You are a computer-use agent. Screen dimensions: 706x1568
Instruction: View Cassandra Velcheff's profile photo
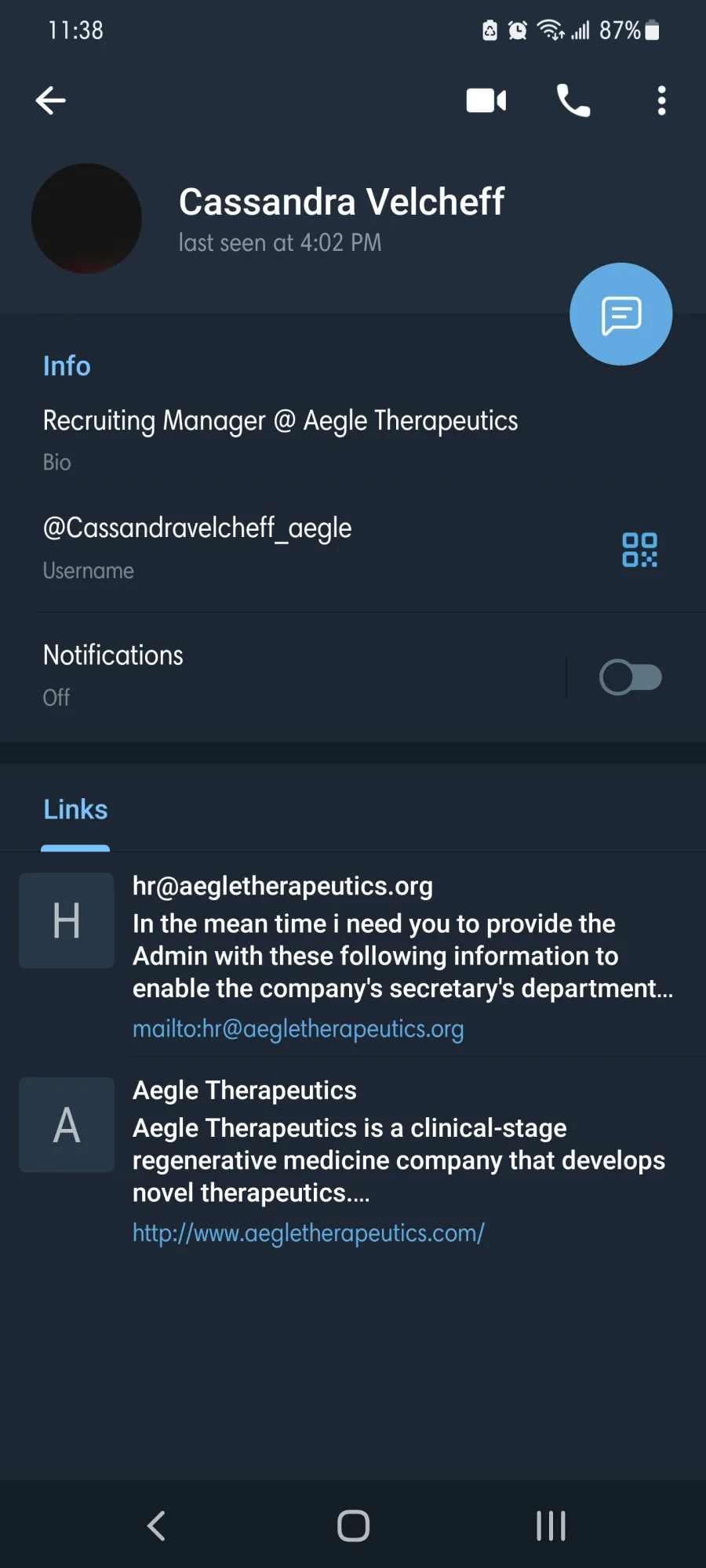(x=86, y=218)
